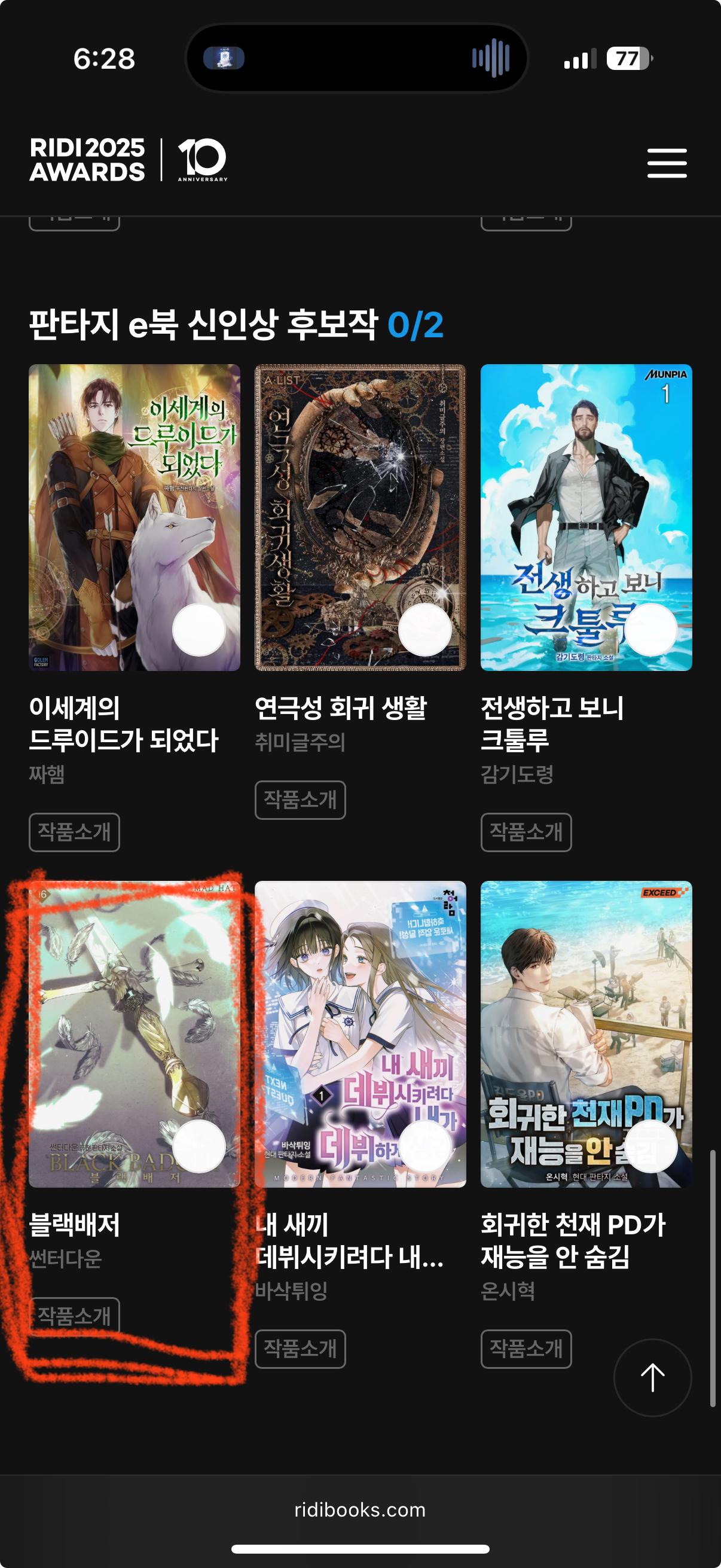The image size is (721, 1568).
Task: Tap the ridibooks.com address bar
Action: pos(360,1510)
